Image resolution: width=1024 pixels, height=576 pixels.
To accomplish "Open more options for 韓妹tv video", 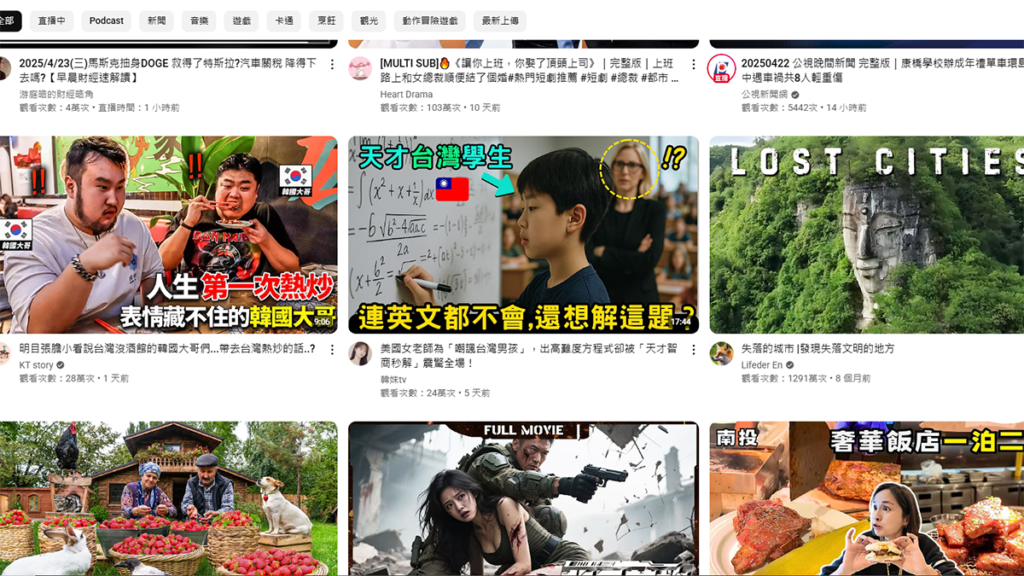I will click(x=693, y=349).
